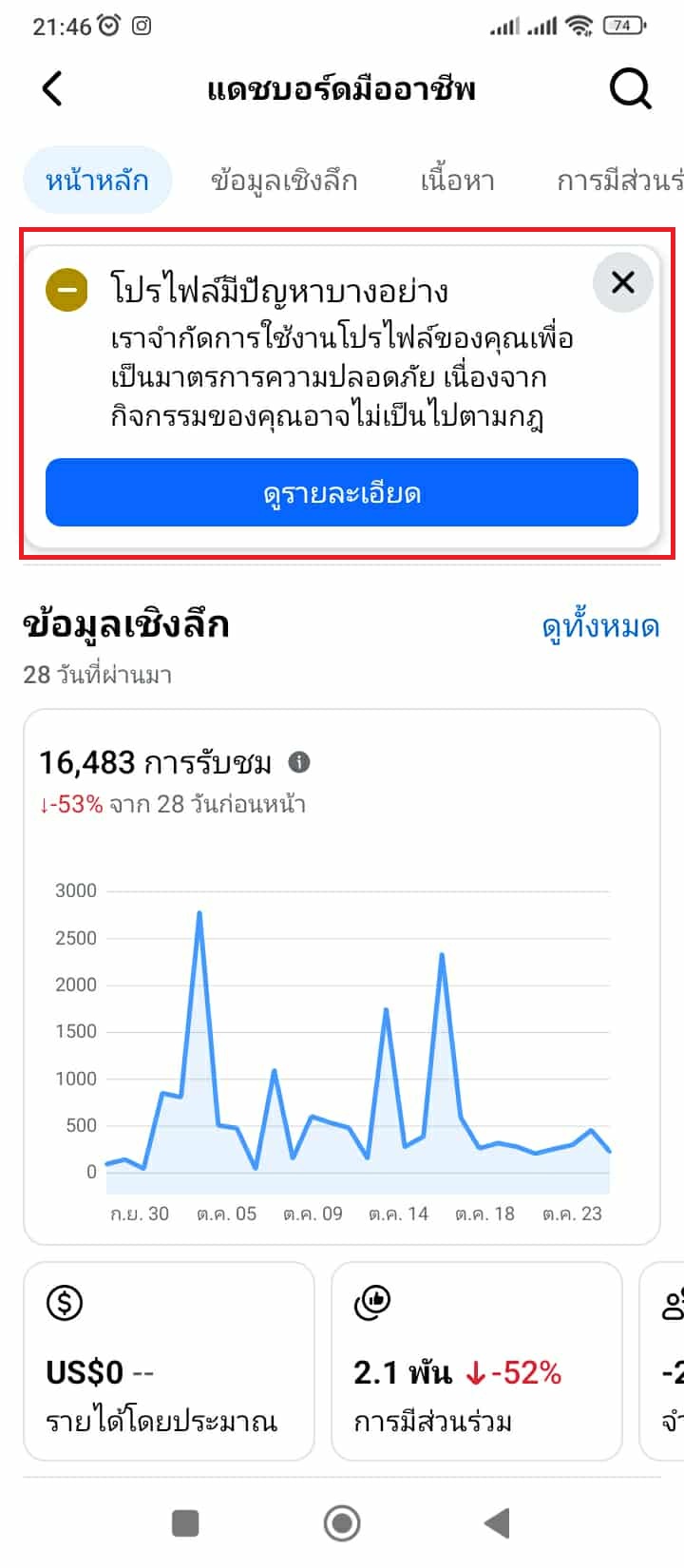Open the search magnifier icon
Image resolution: width=684 pixels, height=1568 pixels.
tap(630, 89)
